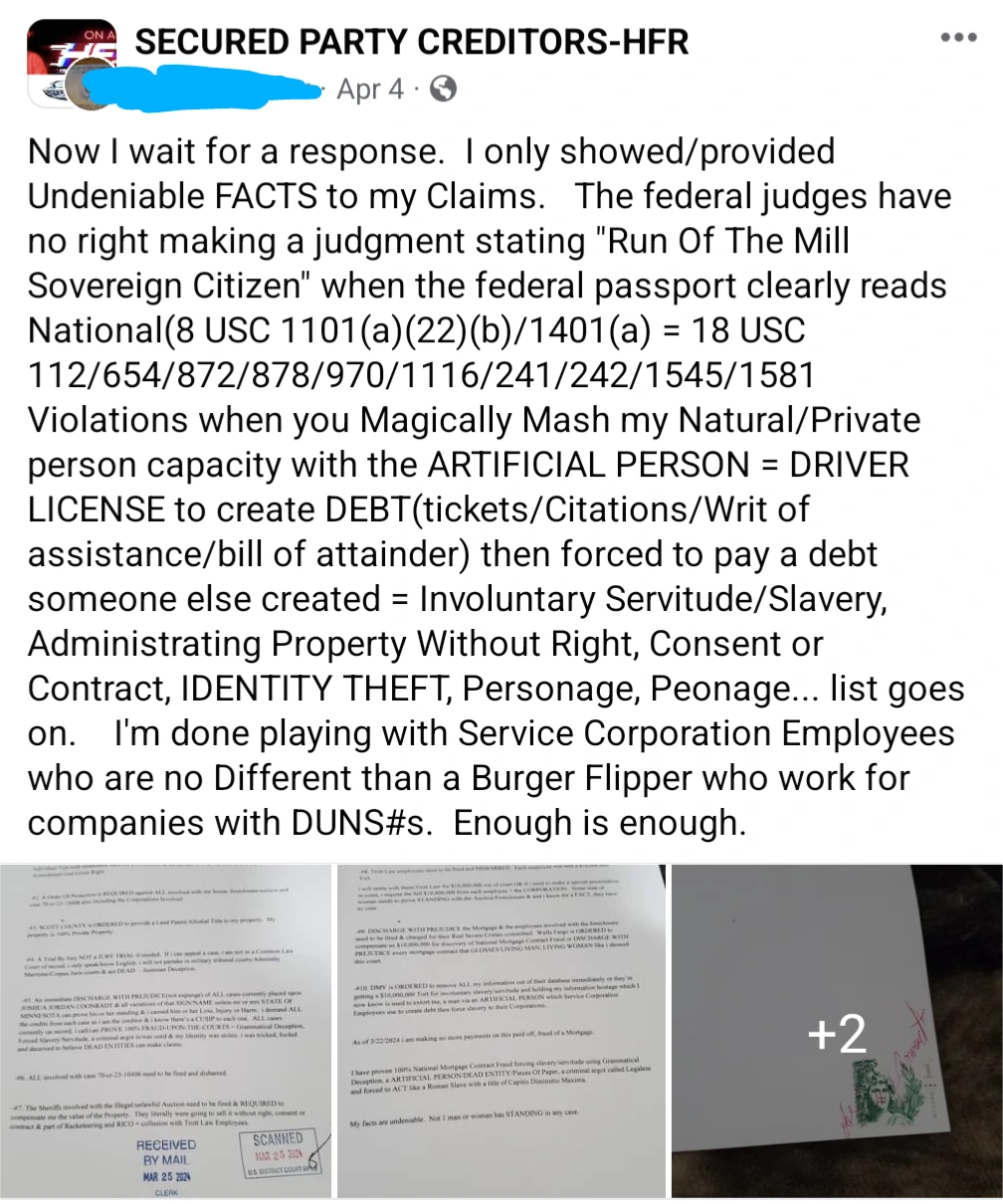This screenshot has width=1003, height=1204.
Task: Open the second document photo
Action: (501, 1030)
